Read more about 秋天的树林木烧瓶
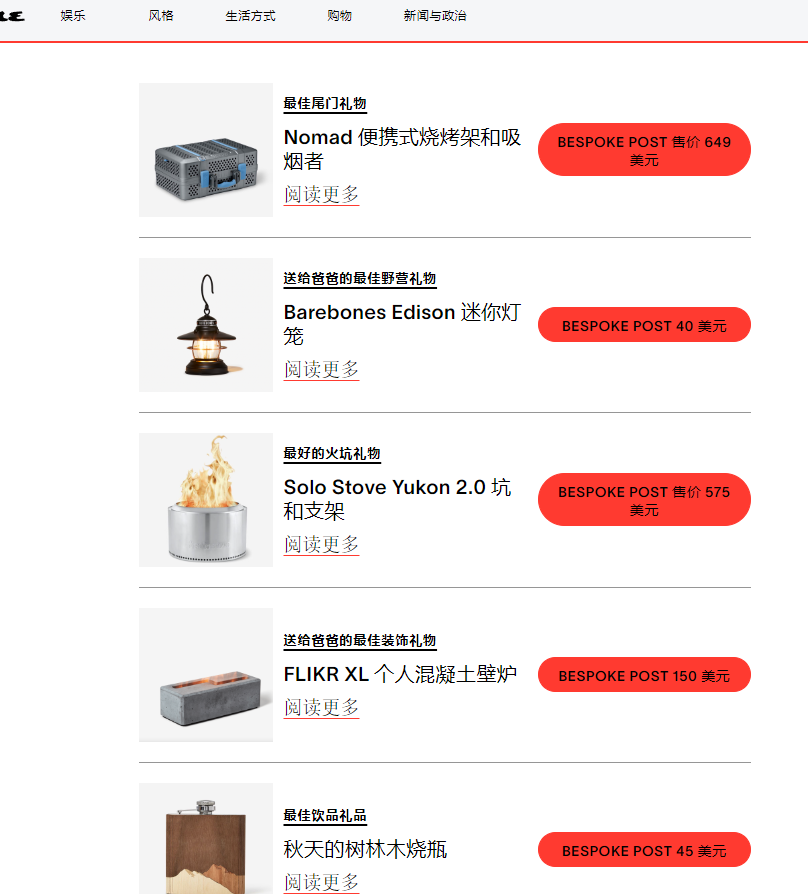808x894 pixels. click(x=321, y=882)
